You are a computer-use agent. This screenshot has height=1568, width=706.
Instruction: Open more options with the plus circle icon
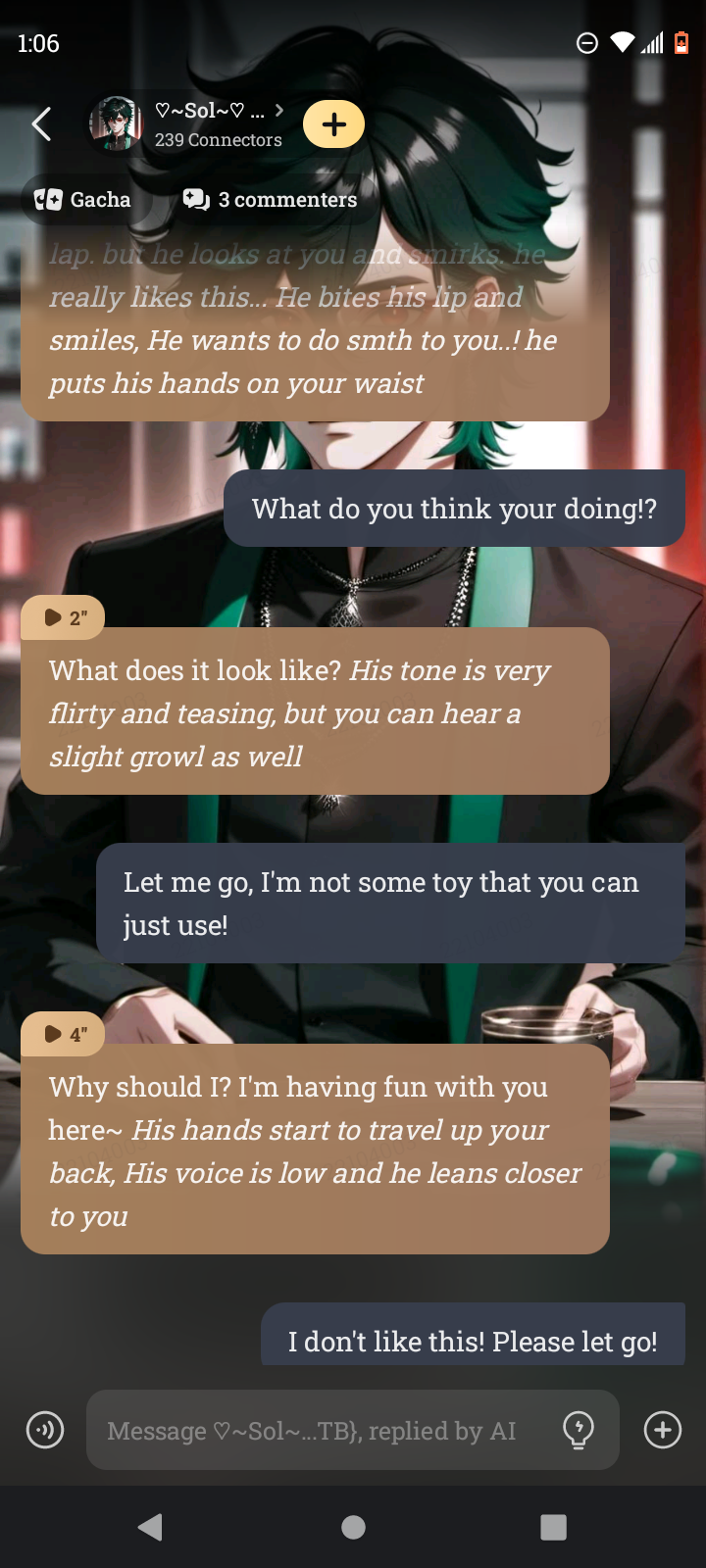click(663, 1430)
